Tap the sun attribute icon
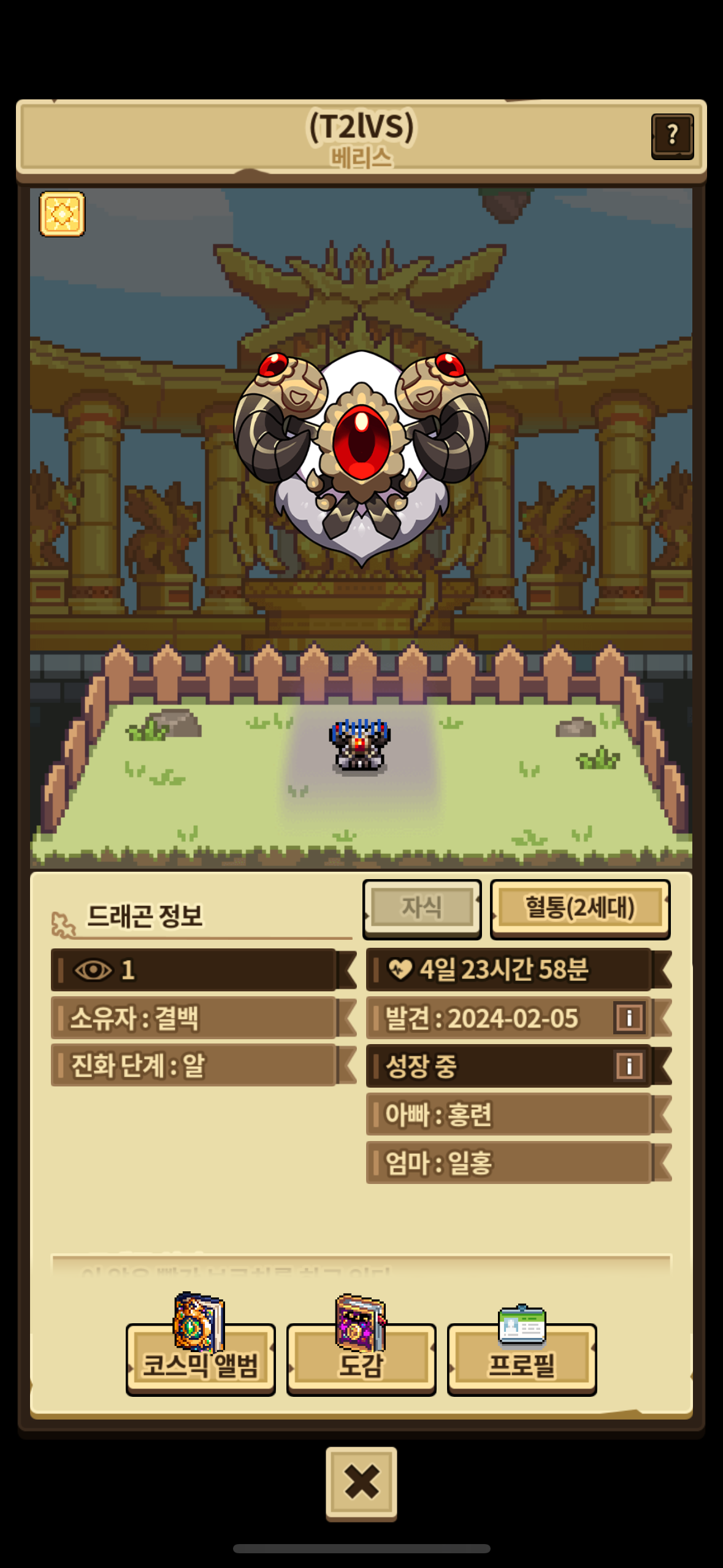The width and height of the screenshot is (723, 1568). coord(62,214)
